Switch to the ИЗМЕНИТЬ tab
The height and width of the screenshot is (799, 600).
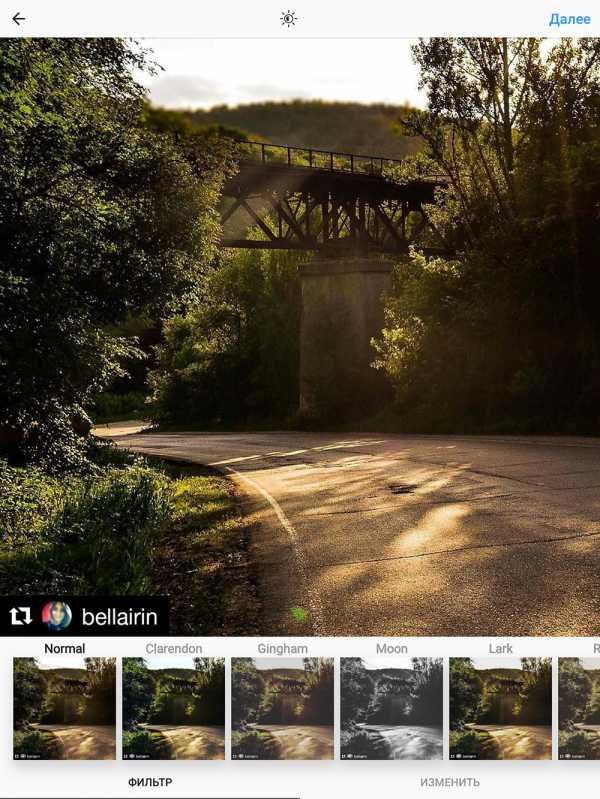click(x=449, y=782)
